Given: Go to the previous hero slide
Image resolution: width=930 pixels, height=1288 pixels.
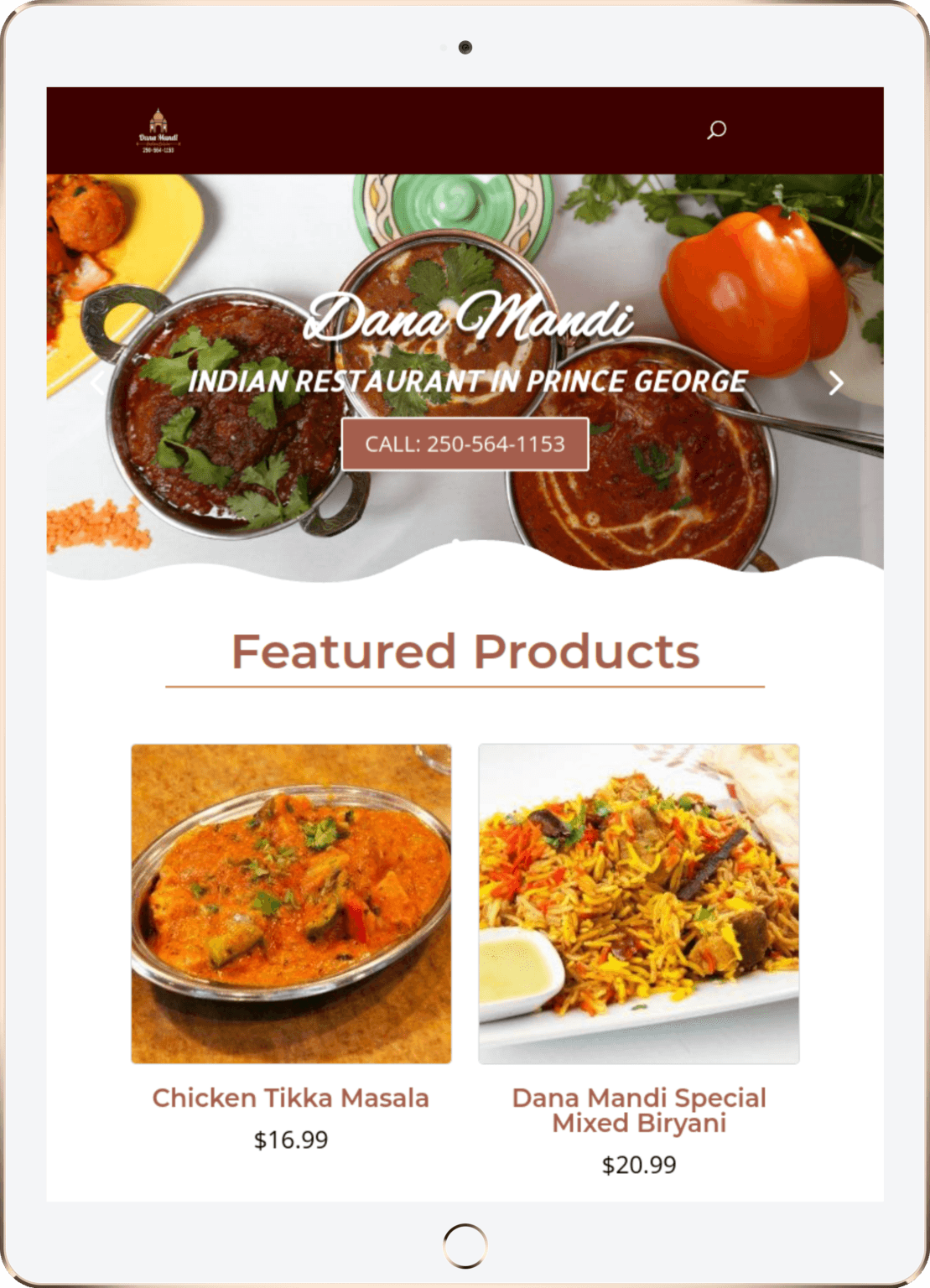Looking at the screenshot, I should coord(96,383).
